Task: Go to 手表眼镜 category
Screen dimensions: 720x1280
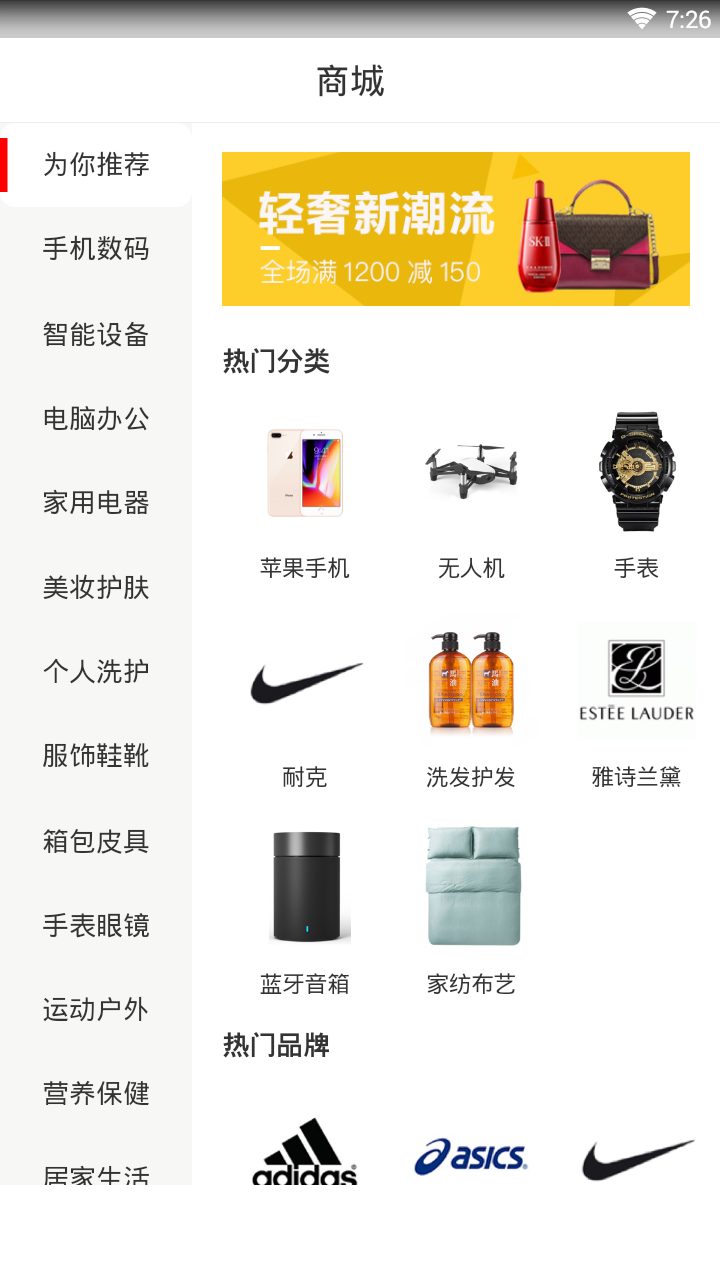Action: click(x=96, y=925)
